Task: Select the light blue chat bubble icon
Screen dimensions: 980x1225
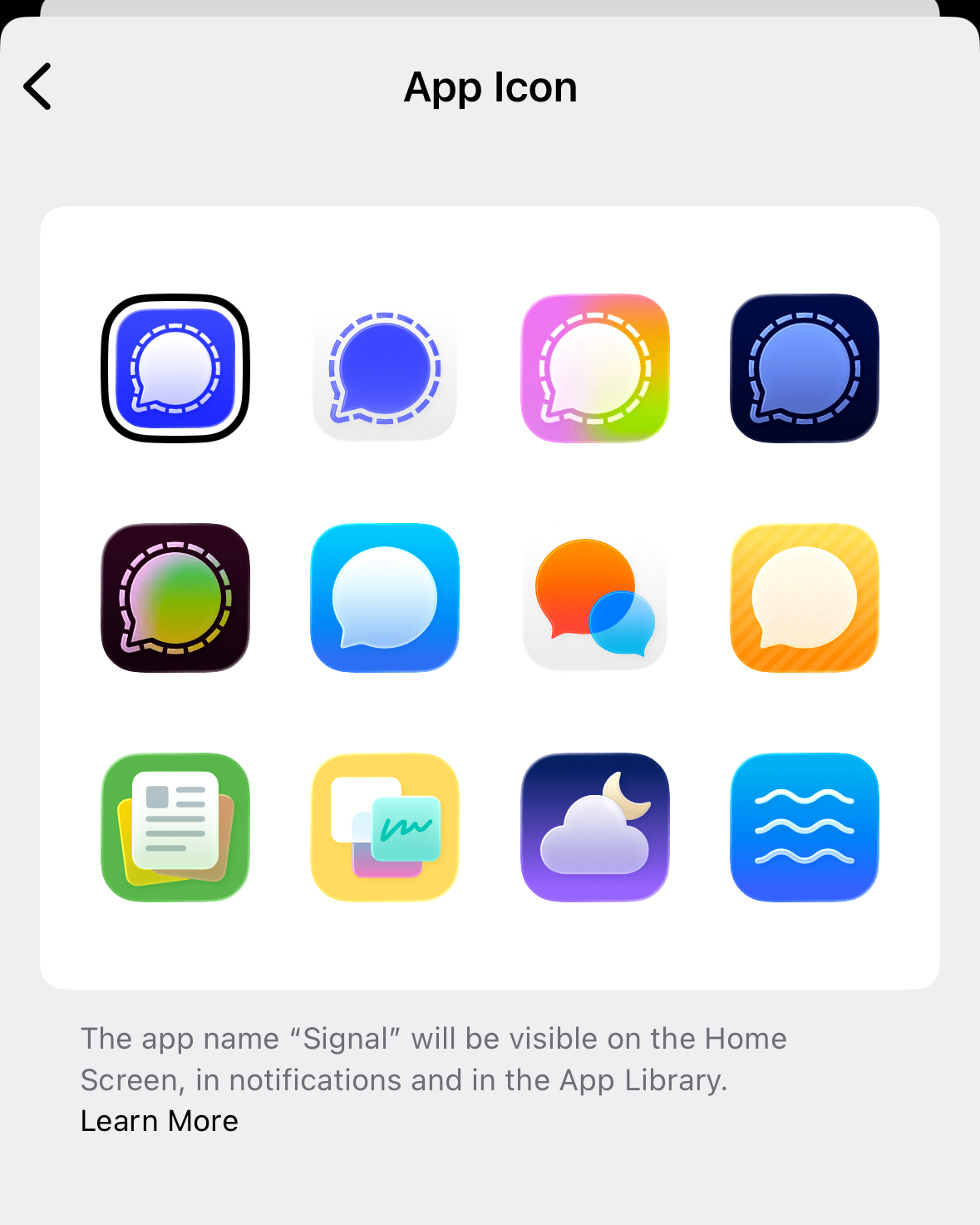Action: pos(385,598)
